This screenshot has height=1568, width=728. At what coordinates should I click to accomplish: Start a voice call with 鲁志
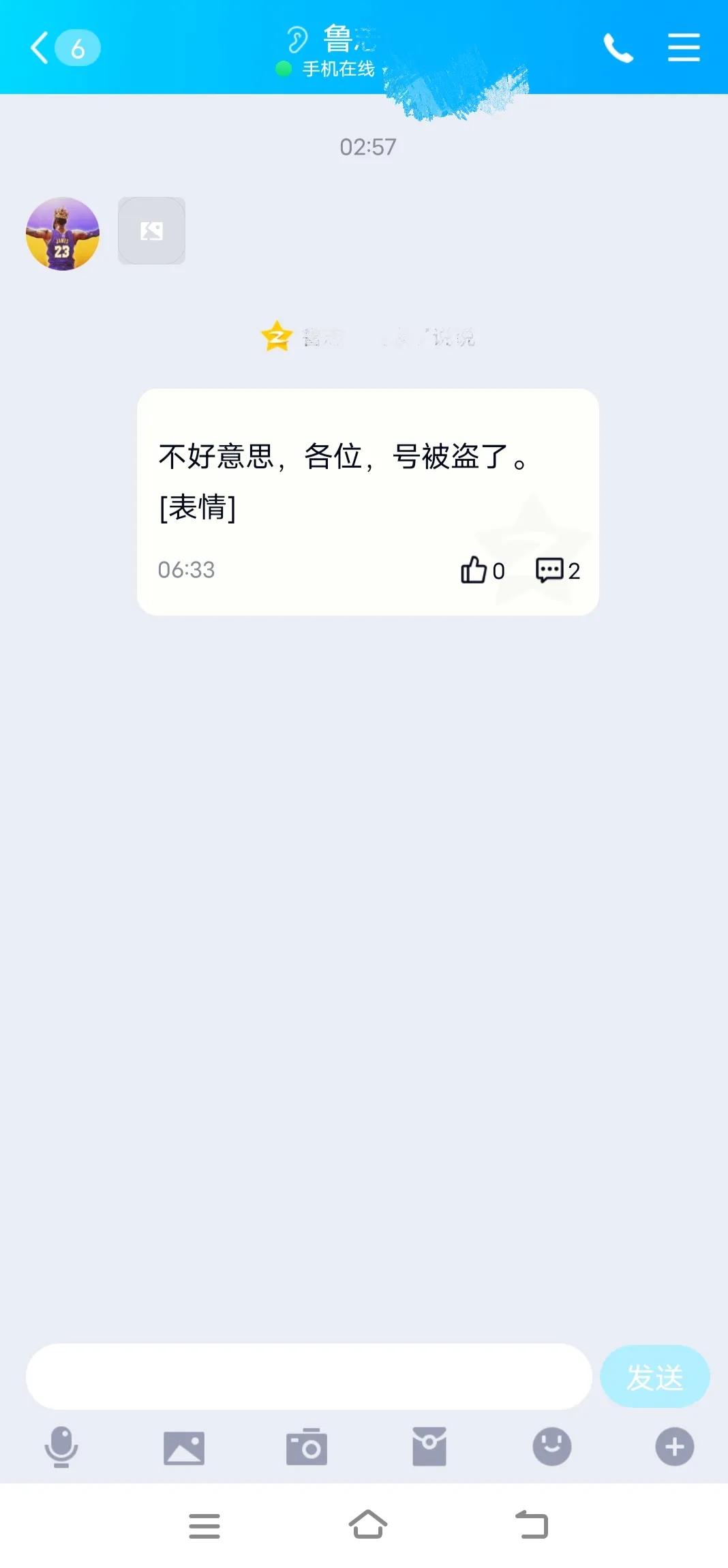pyautogui.click(x=617, y=48)
